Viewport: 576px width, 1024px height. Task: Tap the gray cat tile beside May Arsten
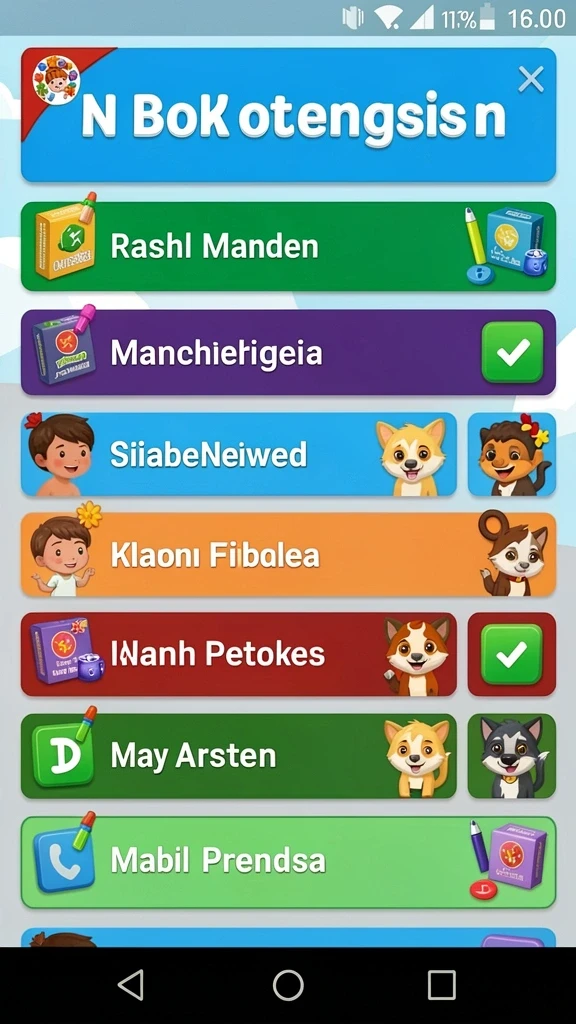pyautogui.click(x=512, y=756)
